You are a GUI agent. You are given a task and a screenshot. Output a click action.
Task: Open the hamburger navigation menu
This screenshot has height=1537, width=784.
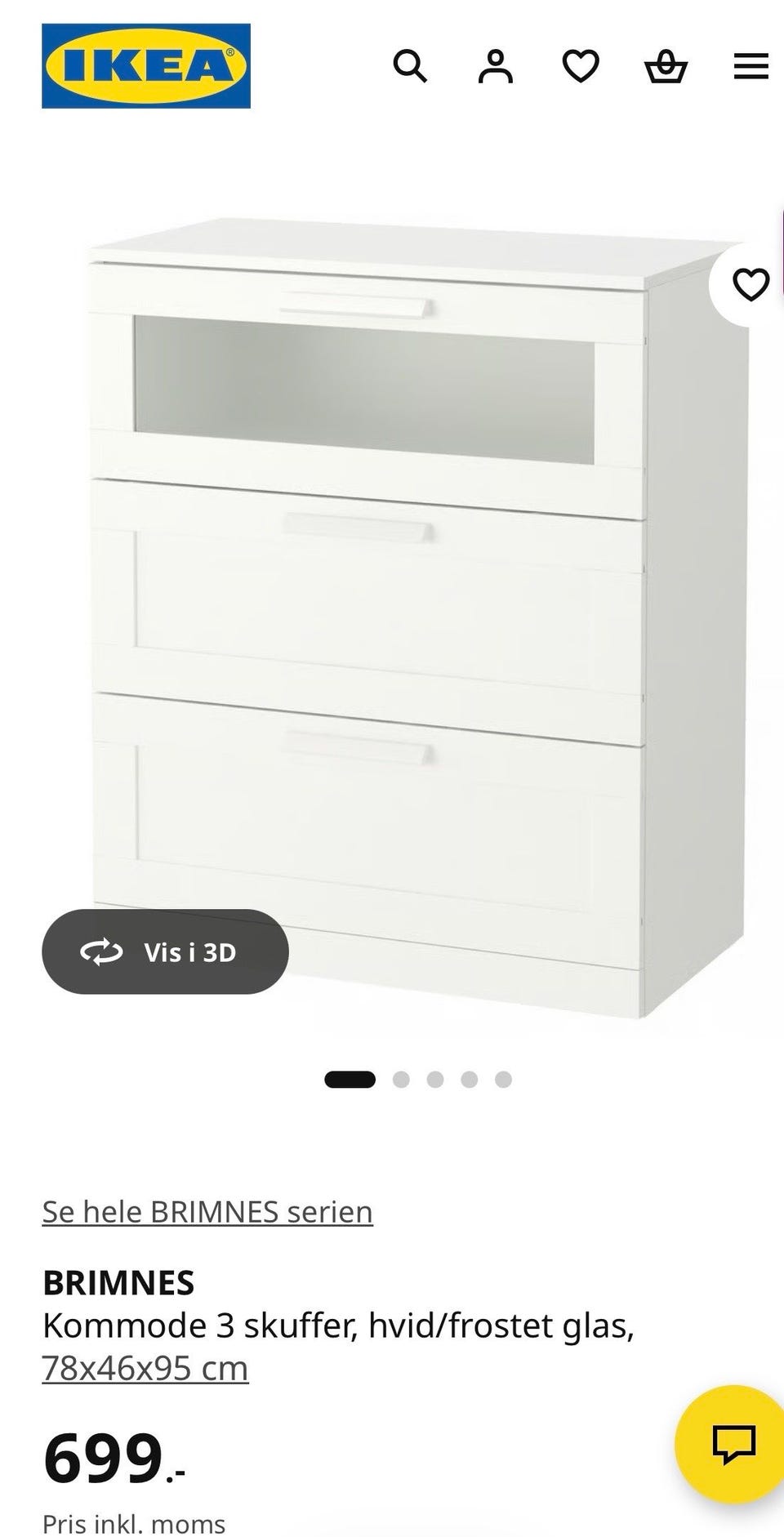pos(751,66)
